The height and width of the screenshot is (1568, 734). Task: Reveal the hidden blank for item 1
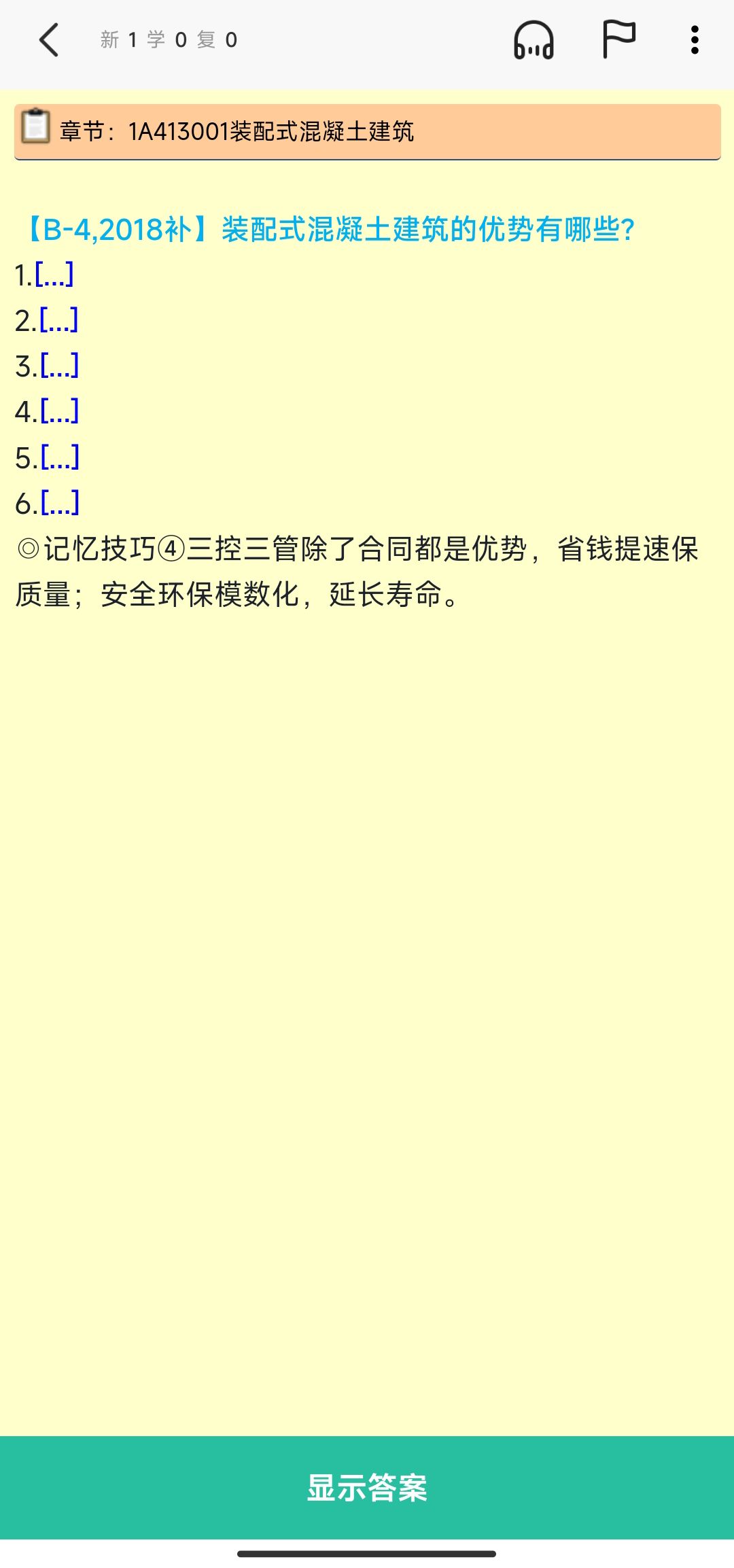pyautogui.click(x=54, y=275)
